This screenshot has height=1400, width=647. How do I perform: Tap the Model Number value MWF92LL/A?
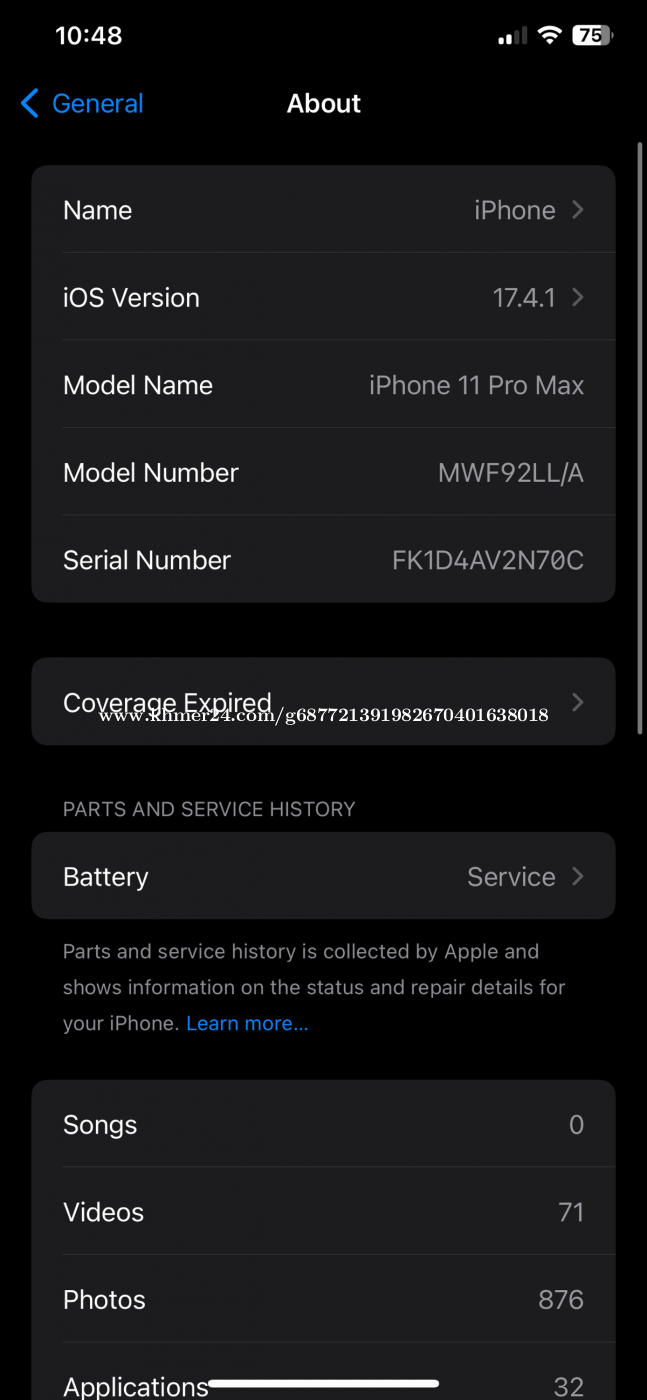[511, 472]
